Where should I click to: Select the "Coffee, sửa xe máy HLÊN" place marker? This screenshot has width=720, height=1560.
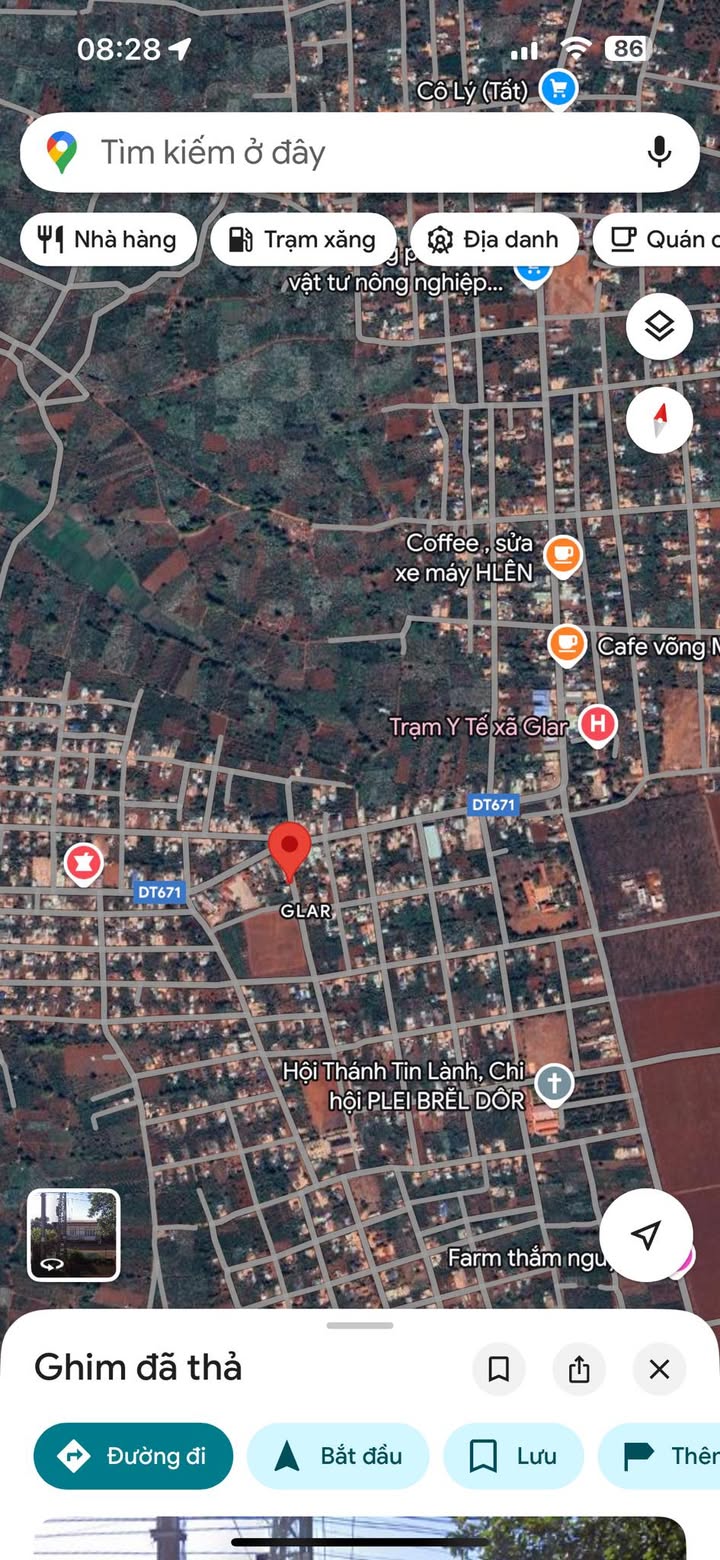pyautogui.click(x=563, y=555)
